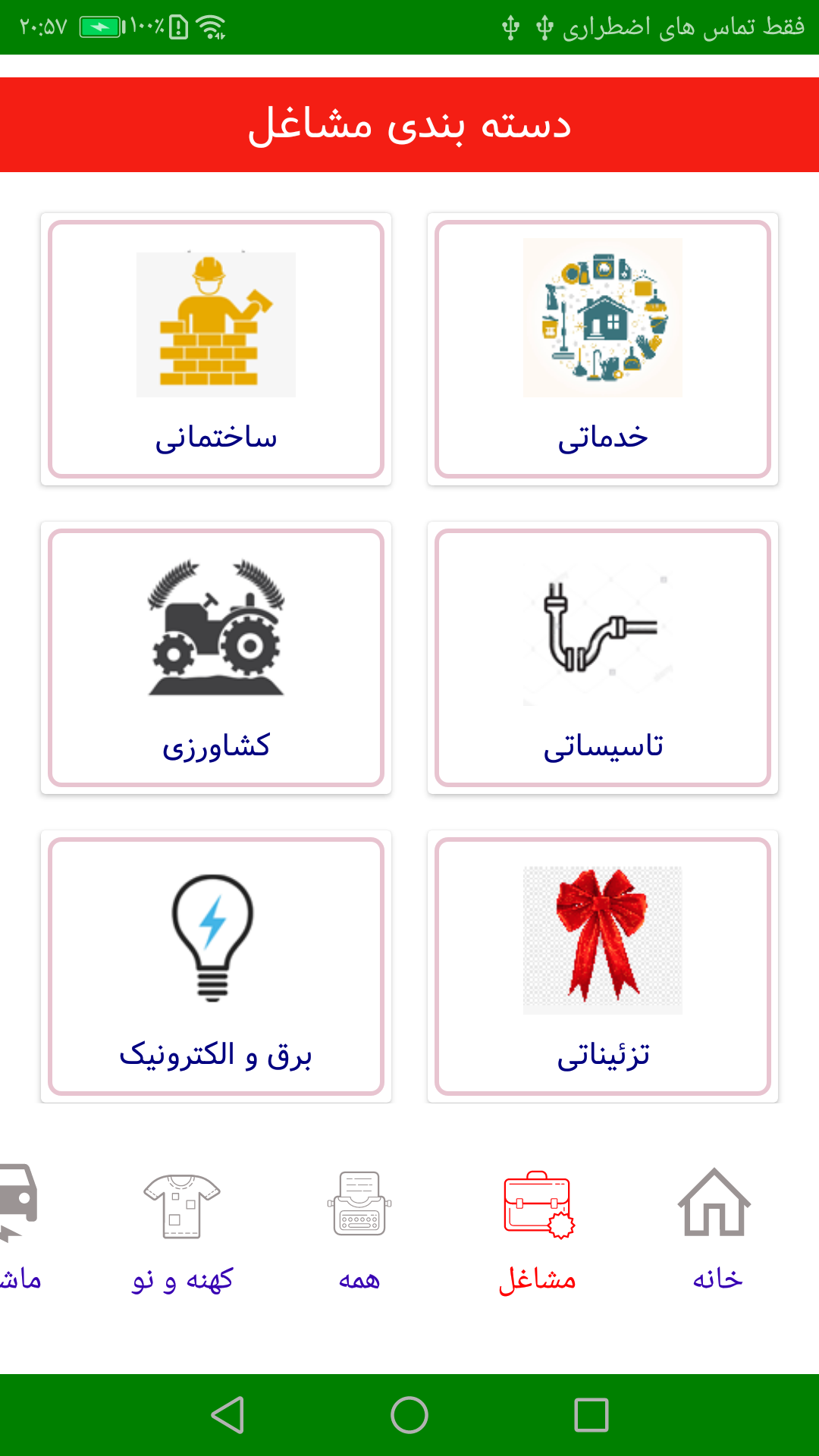Tap the system home button
This screenshot has height=1456, width=819.
click(x=409, y=1415)
